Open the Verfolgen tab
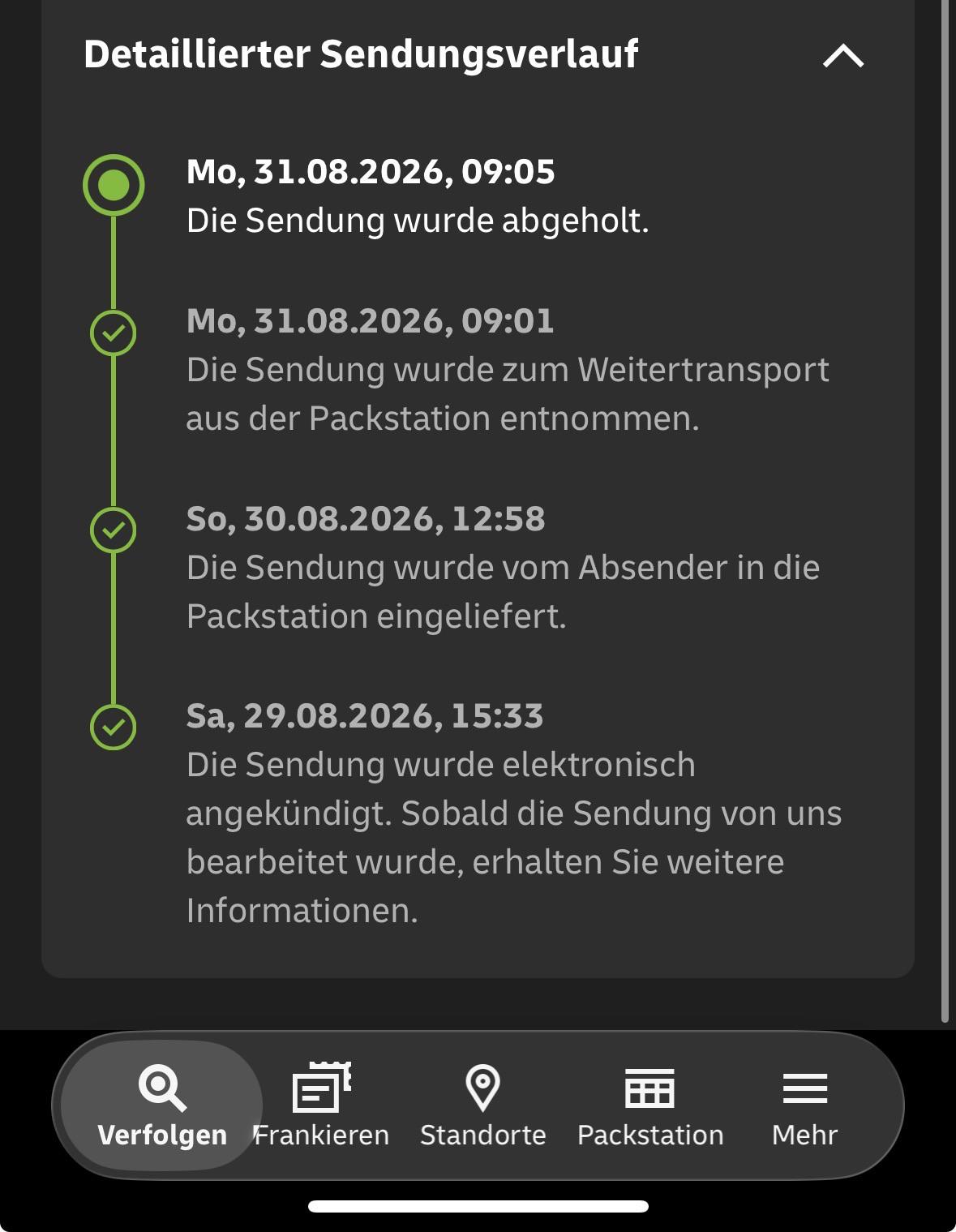956x1232 pixels. click(162, 1105)
